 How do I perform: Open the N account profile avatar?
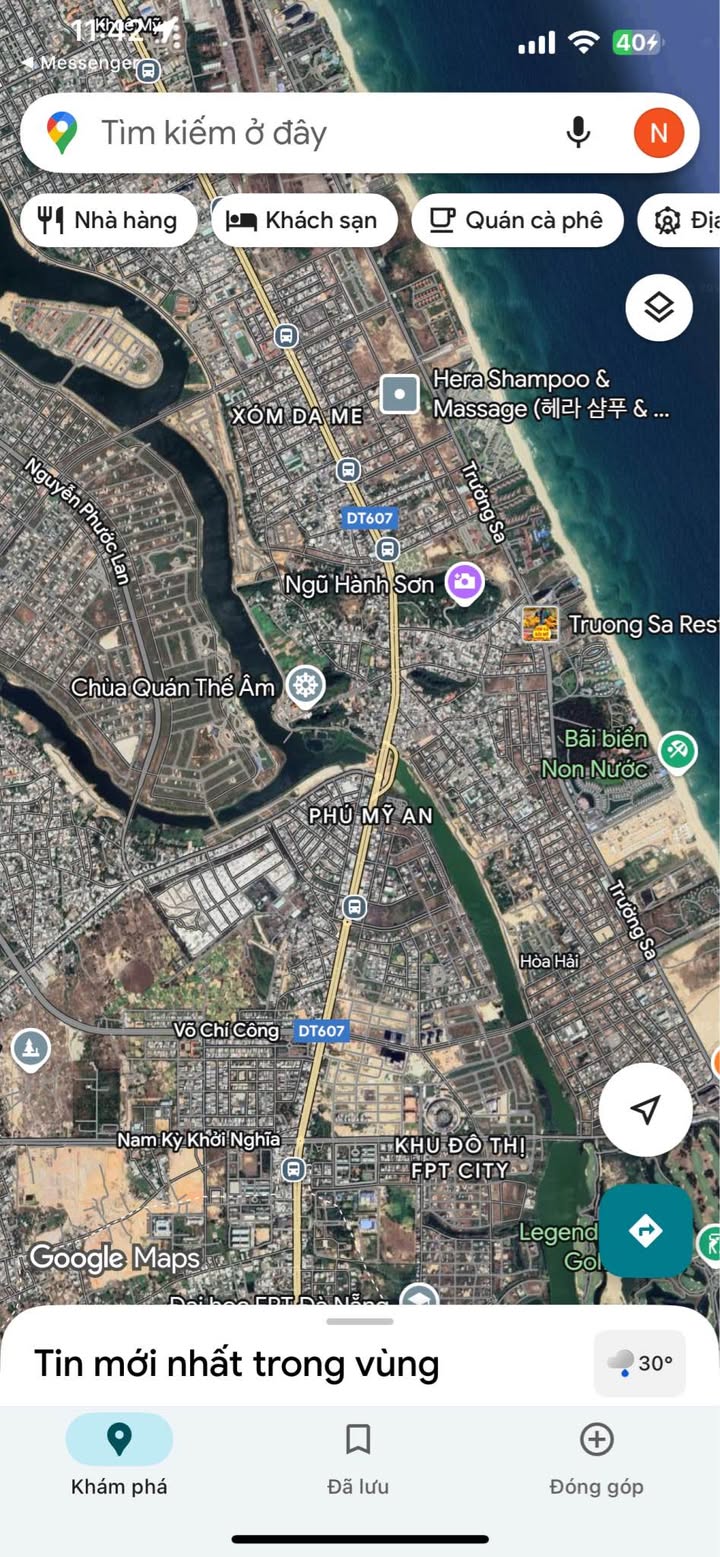(x=659, y=132)
